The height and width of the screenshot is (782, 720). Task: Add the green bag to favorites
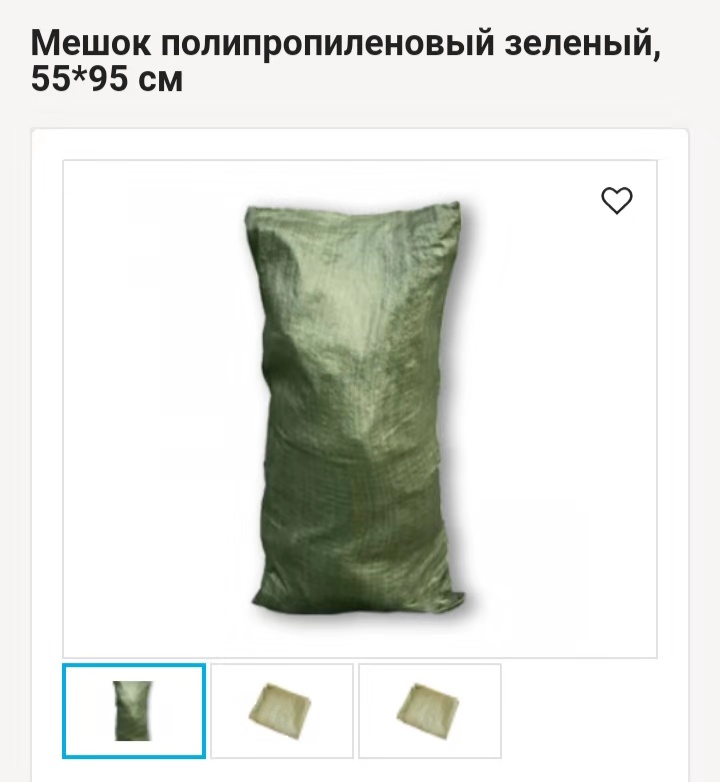click(x=616, y=201)
